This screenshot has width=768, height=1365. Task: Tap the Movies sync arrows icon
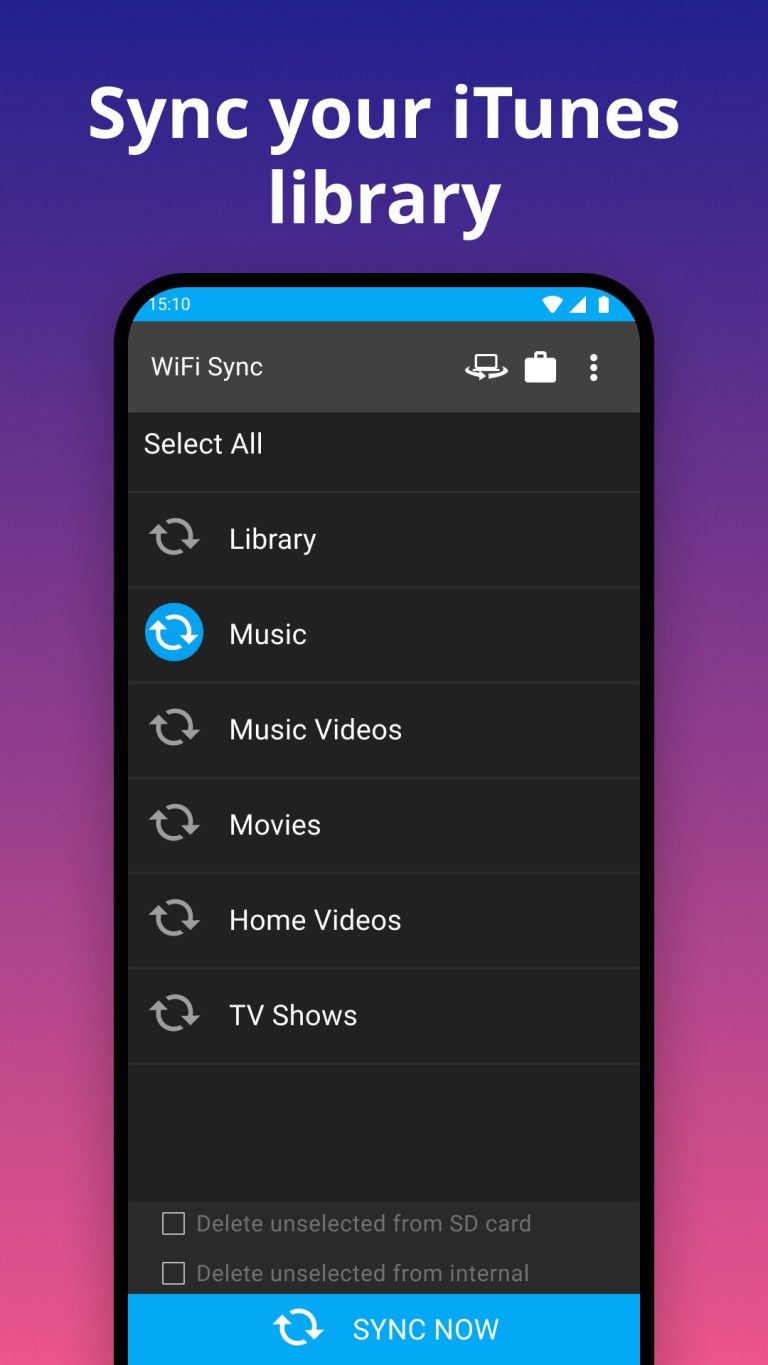[x=174, y=824]
